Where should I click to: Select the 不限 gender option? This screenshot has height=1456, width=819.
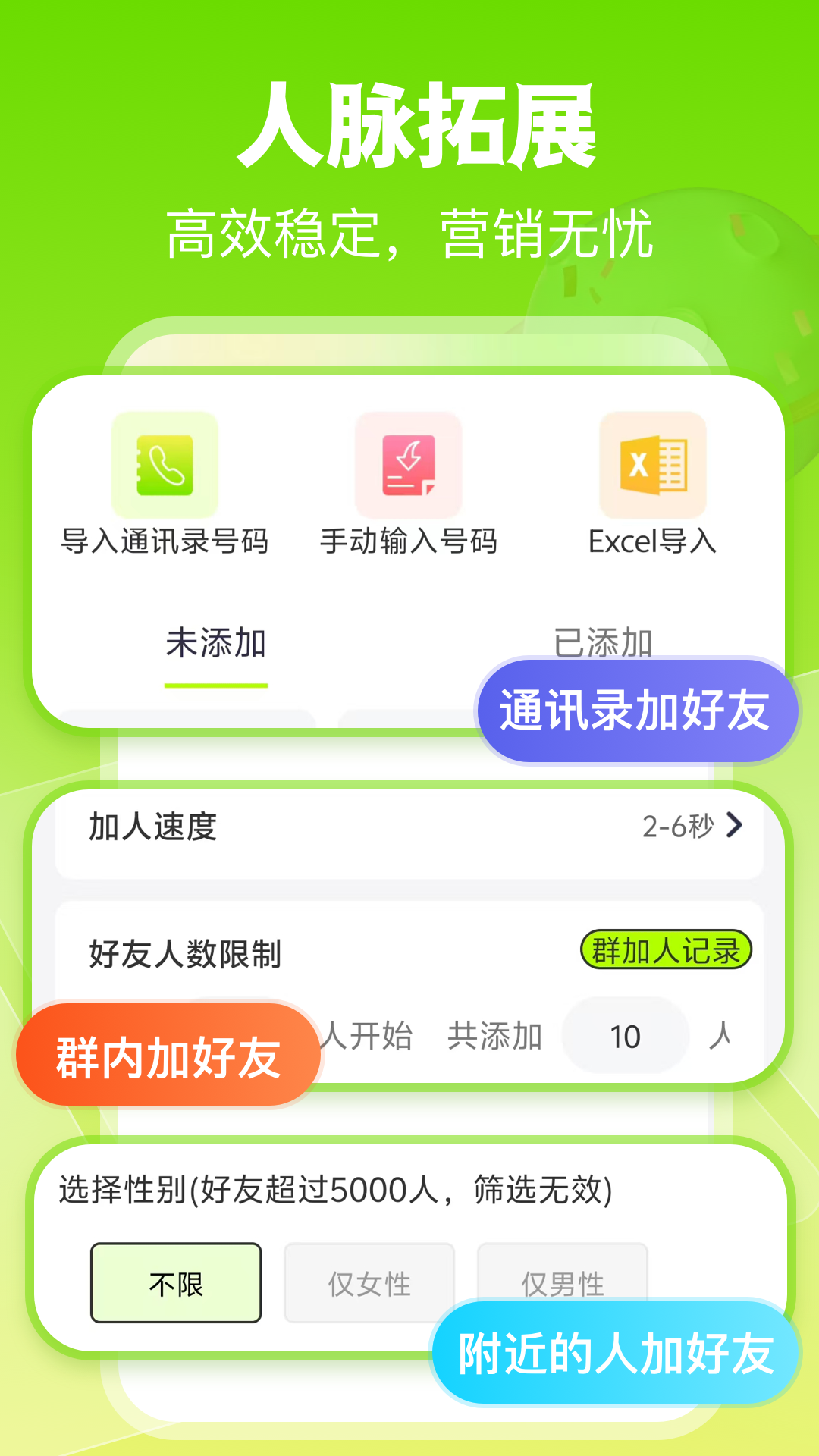point(176,1282)
